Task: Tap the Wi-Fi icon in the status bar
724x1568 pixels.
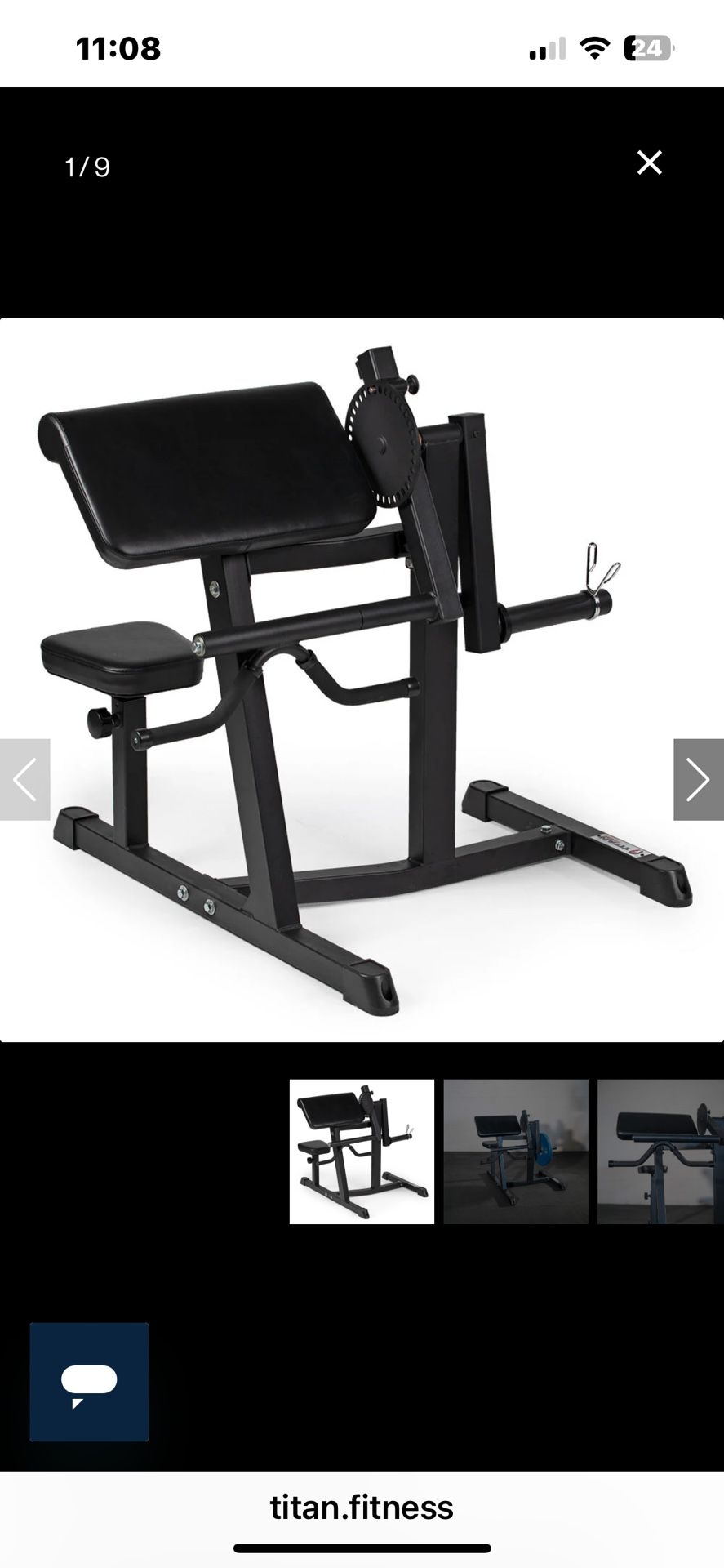Action: click(595, 47)
